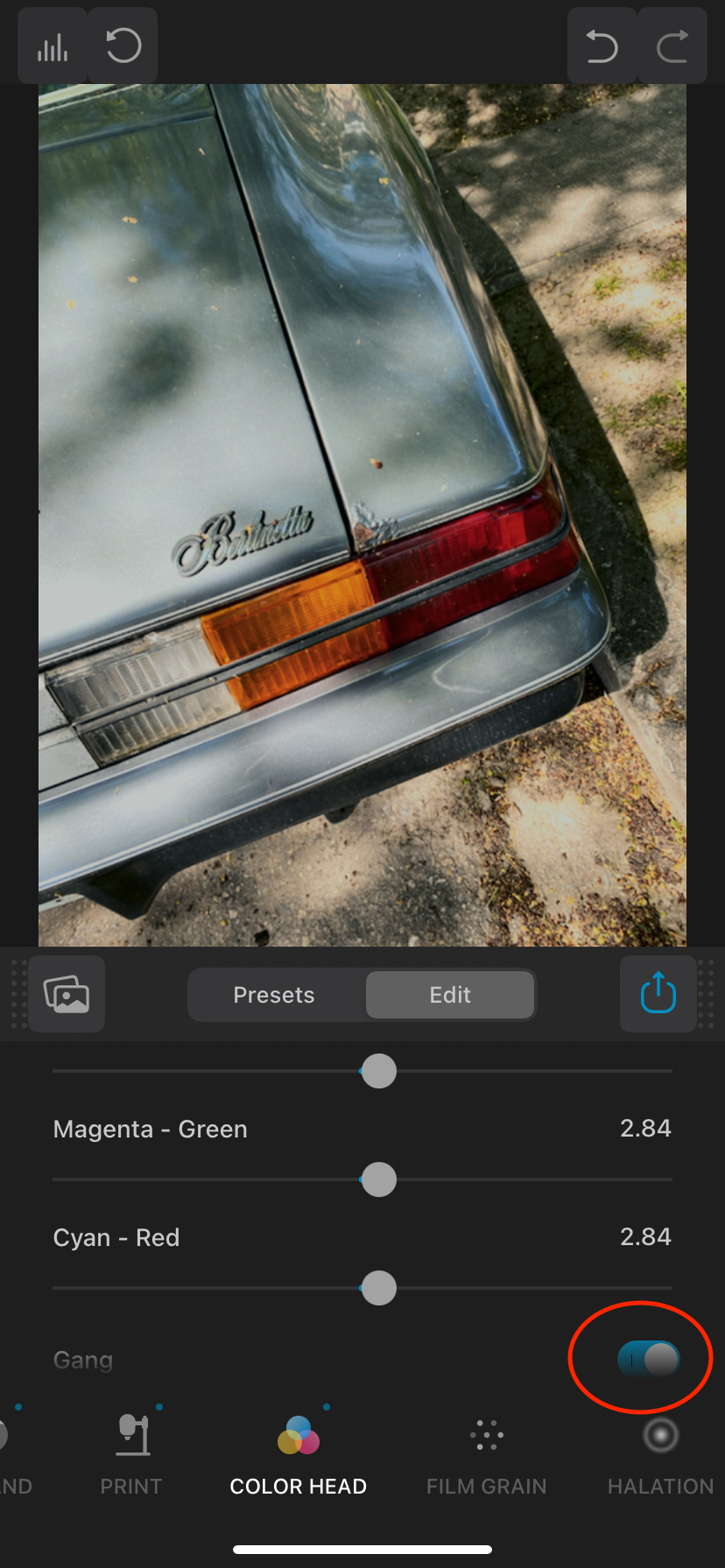Viewport: 725px width, 1568px height.
Task: Open the Film Grain tool
Action: click(486, 1453)
